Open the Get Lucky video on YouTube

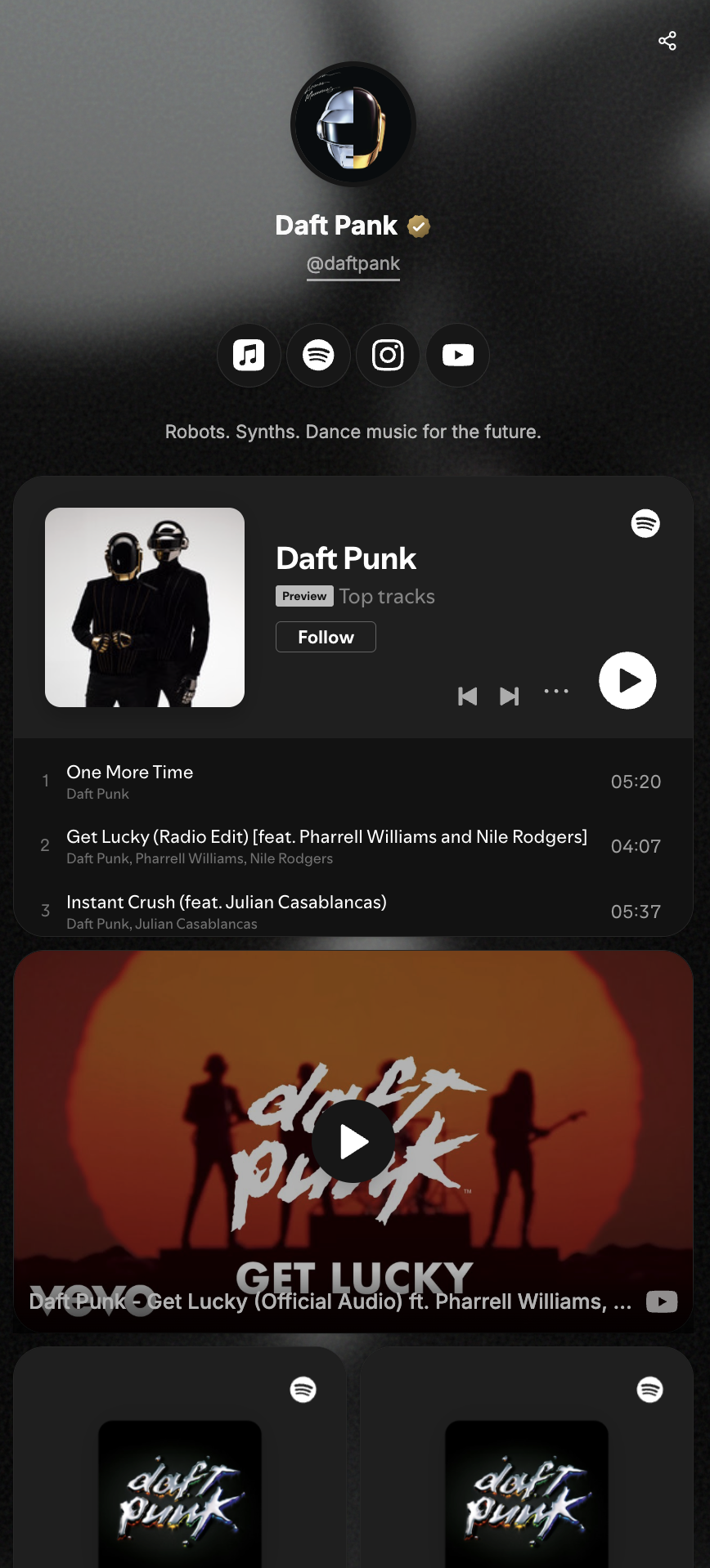coord(662,1301)
